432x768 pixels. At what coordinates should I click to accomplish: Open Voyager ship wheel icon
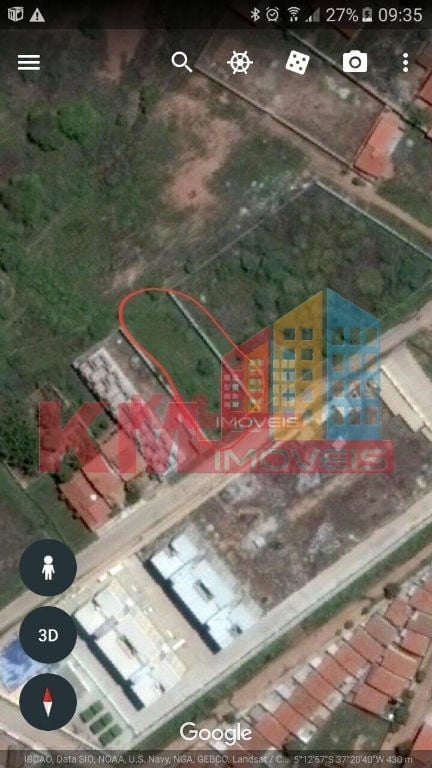point(240,63)
